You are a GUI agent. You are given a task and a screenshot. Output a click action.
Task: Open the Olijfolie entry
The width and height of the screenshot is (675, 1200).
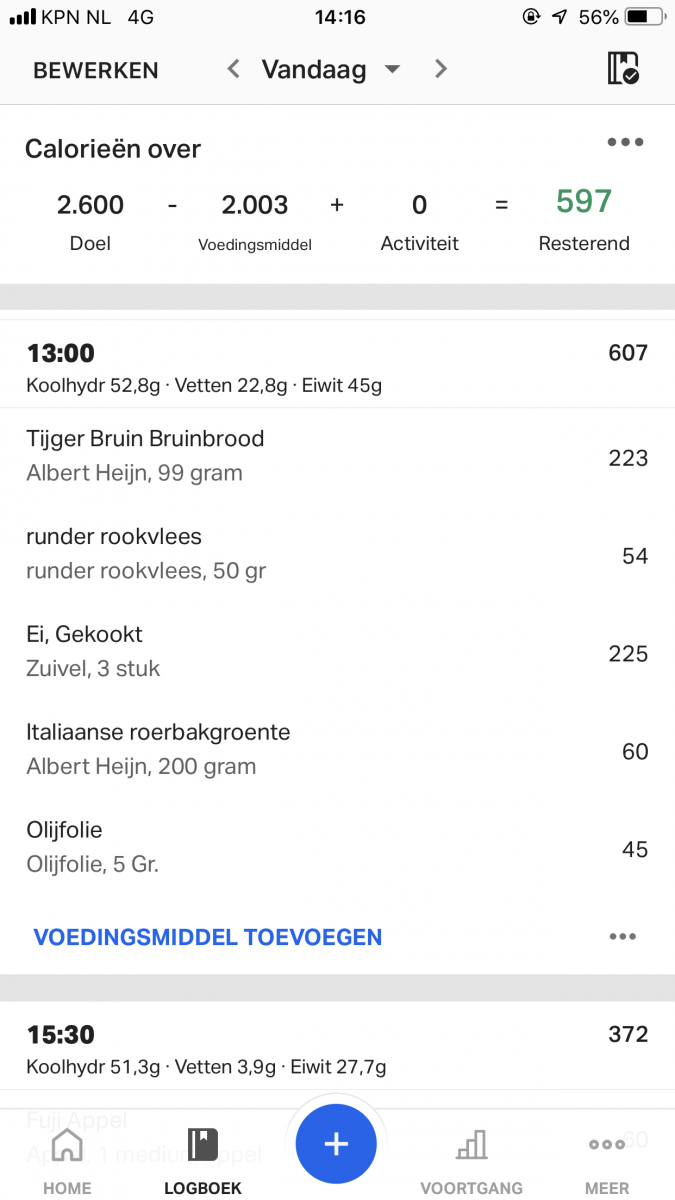[337, 847]
